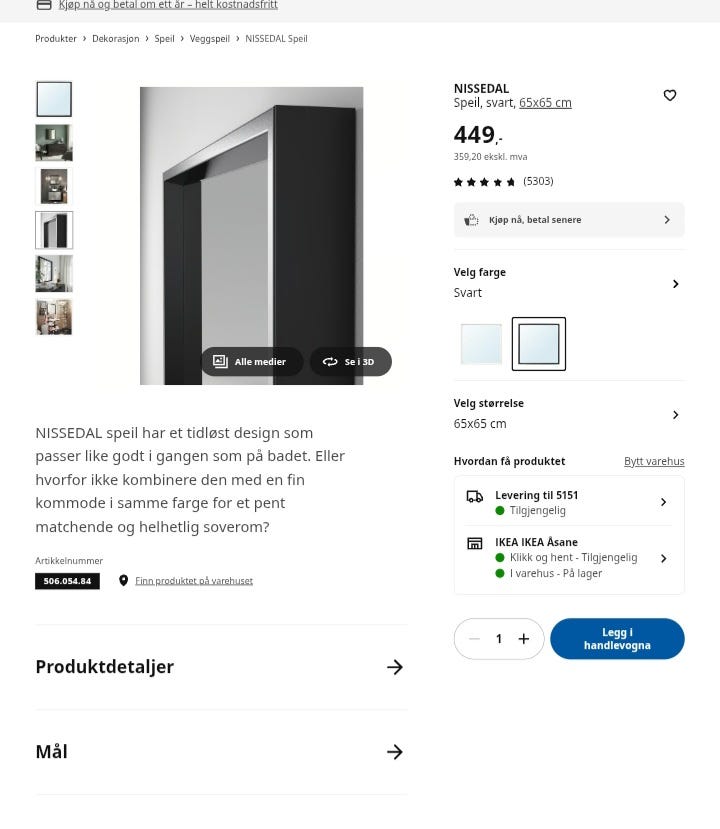The width and height of the screenshot is (720, 829).
Task: Open 'Alle medier' media gallery
Action: tap(251, 361)
